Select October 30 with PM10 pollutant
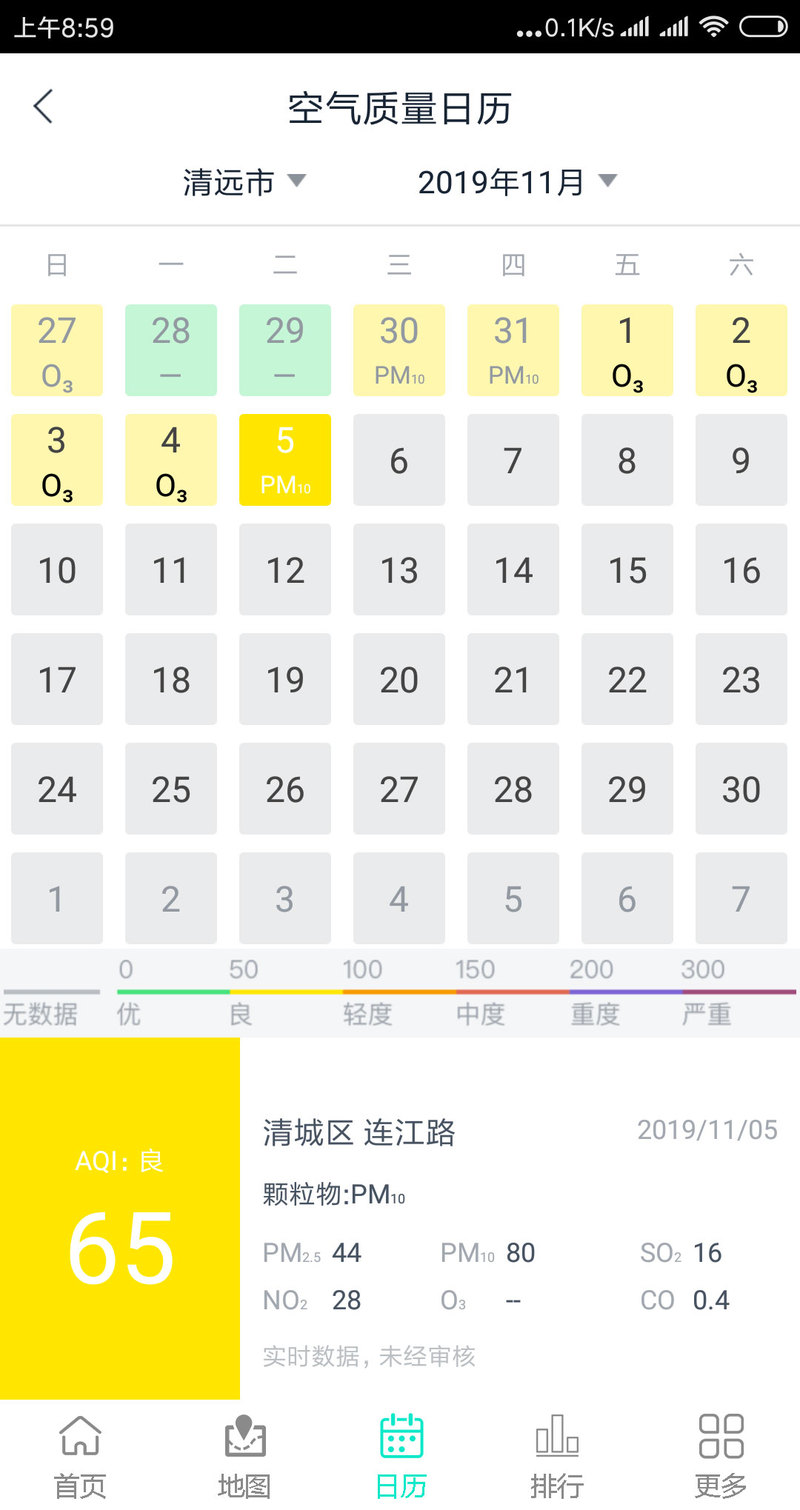Screen dimensions: 800x1510 399,350
